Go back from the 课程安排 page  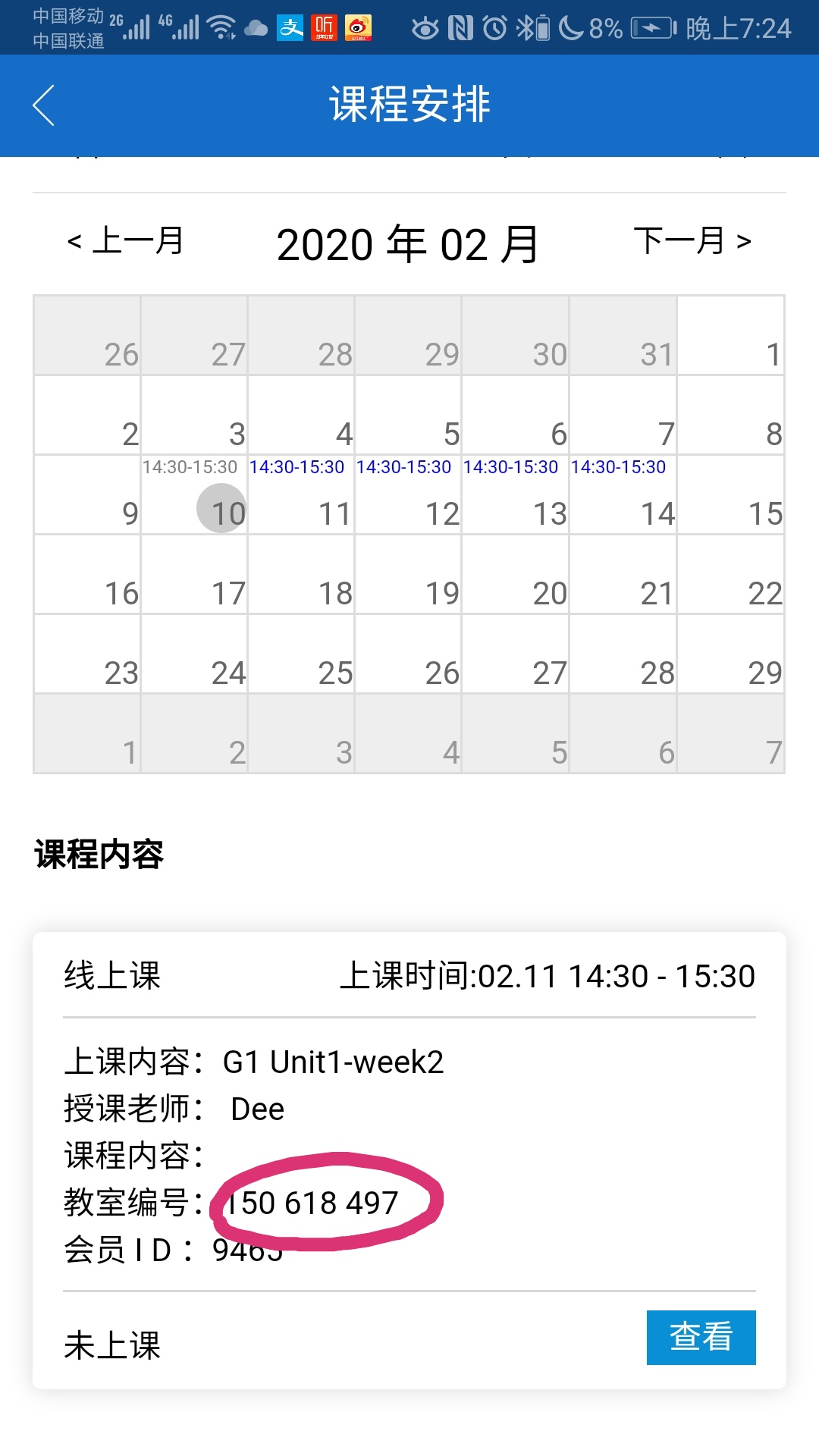[x=44, y=105]
